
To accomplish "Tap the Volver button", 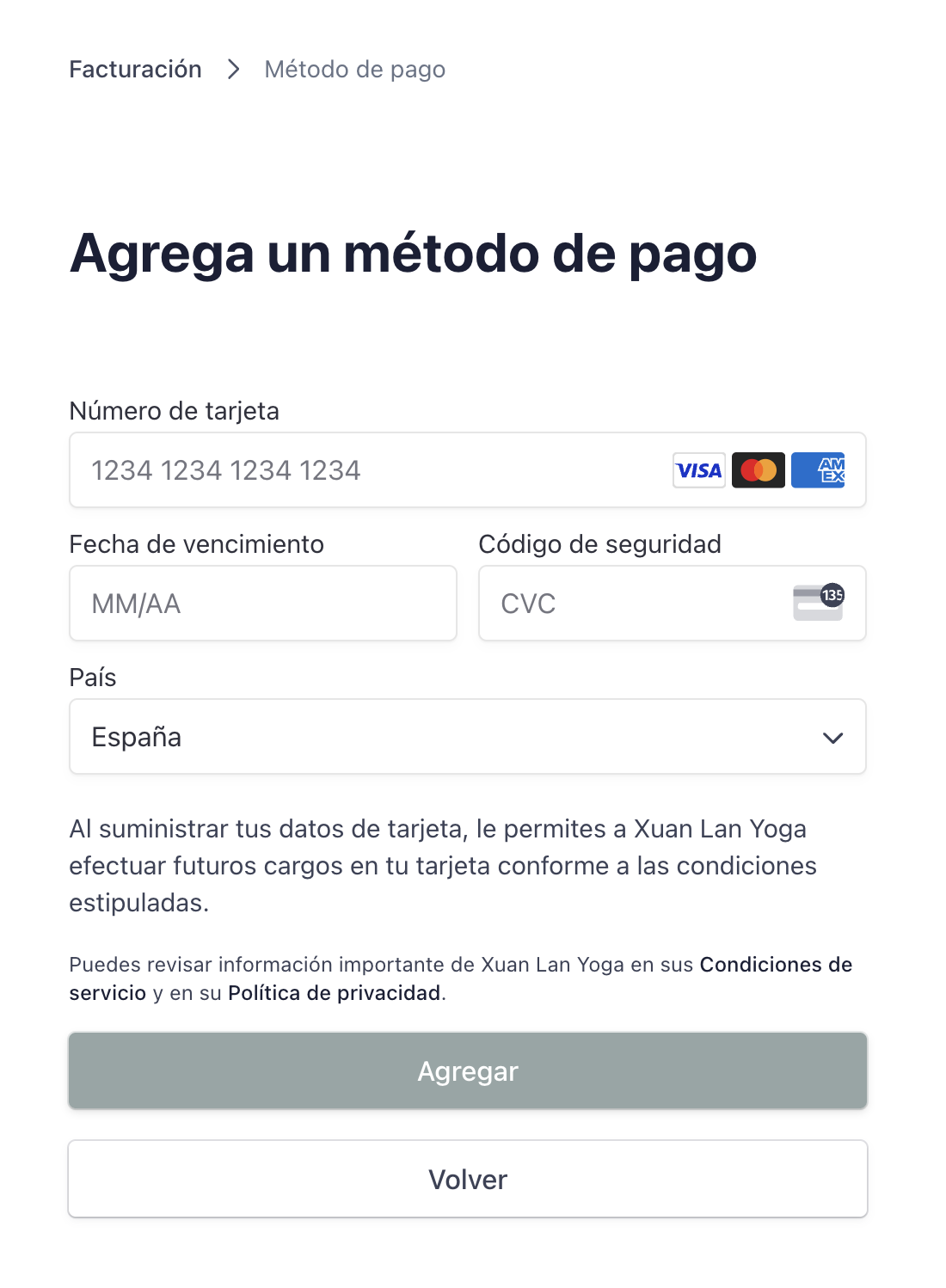I will (467, 1180).
